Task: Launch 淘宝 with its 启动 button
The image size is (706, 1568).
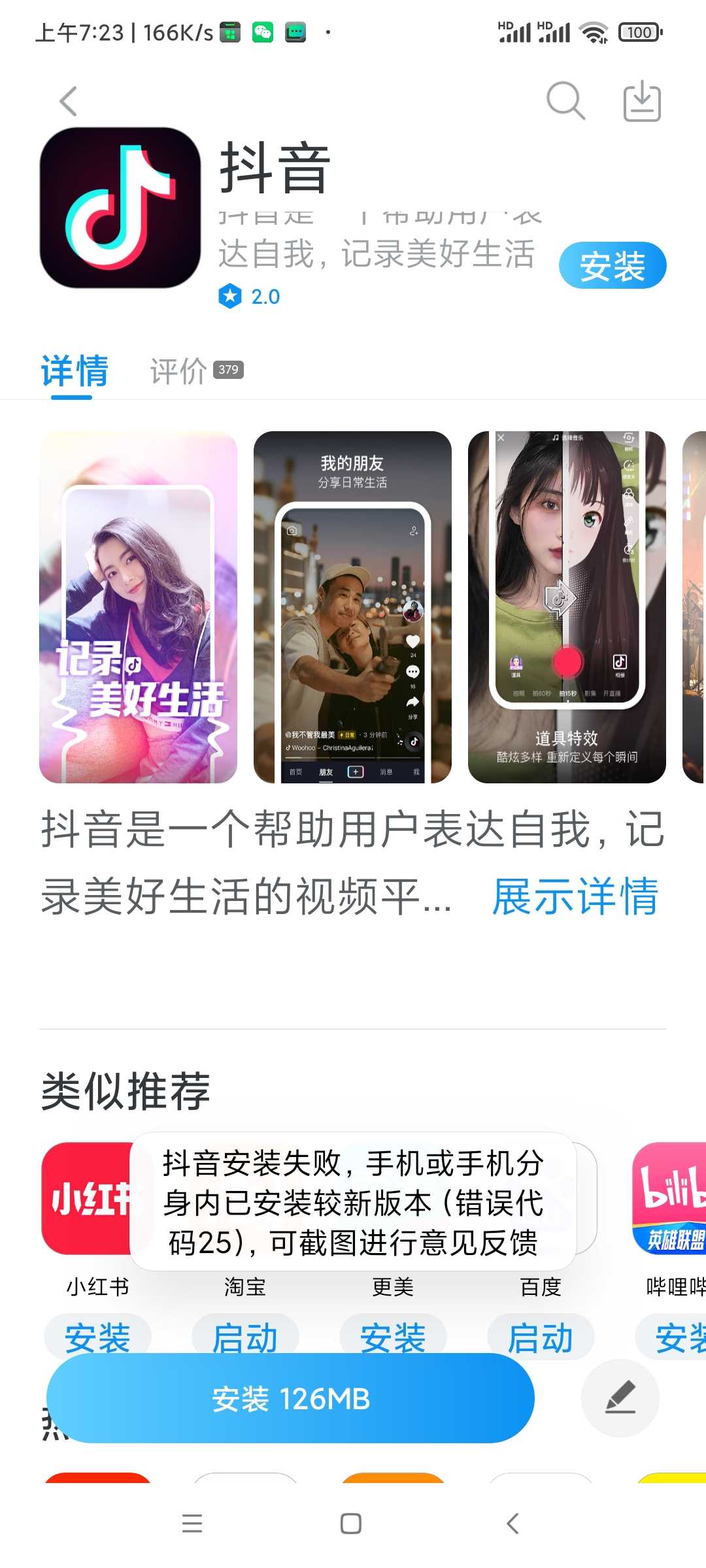Action: (x=245, y=1337)
